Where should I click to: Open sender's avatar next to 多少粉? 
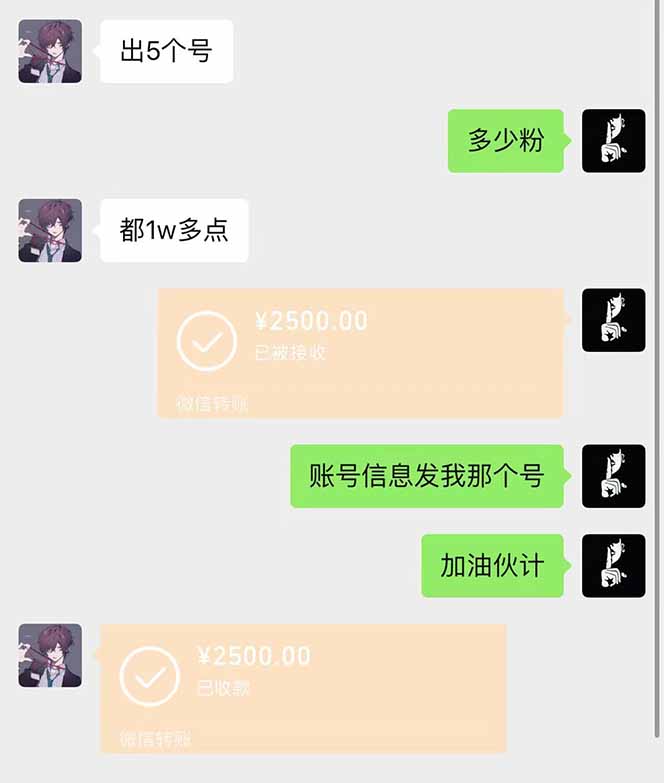tap(613, 141)
